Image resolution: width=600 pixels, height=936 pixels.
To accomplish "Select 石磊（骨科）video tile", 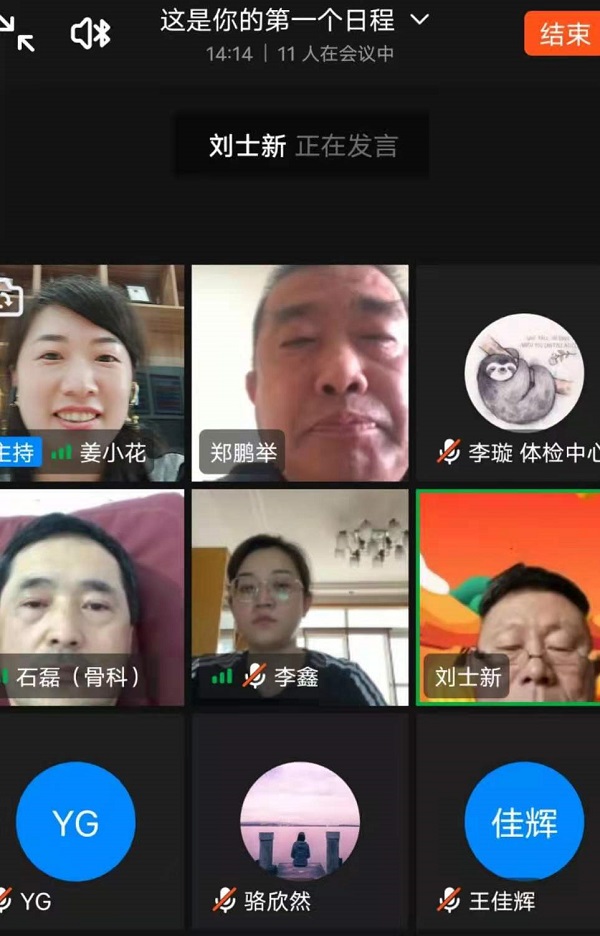I will click(x=92, y=597).
